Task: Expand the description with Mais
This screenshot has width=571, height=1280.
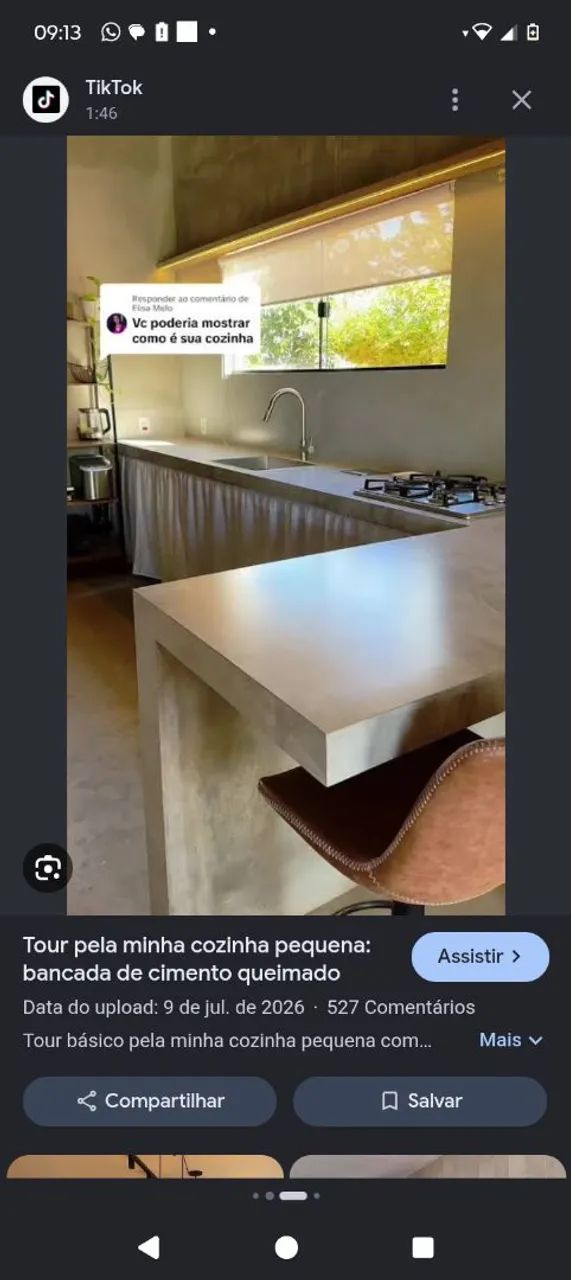Action: [511, 1040]
